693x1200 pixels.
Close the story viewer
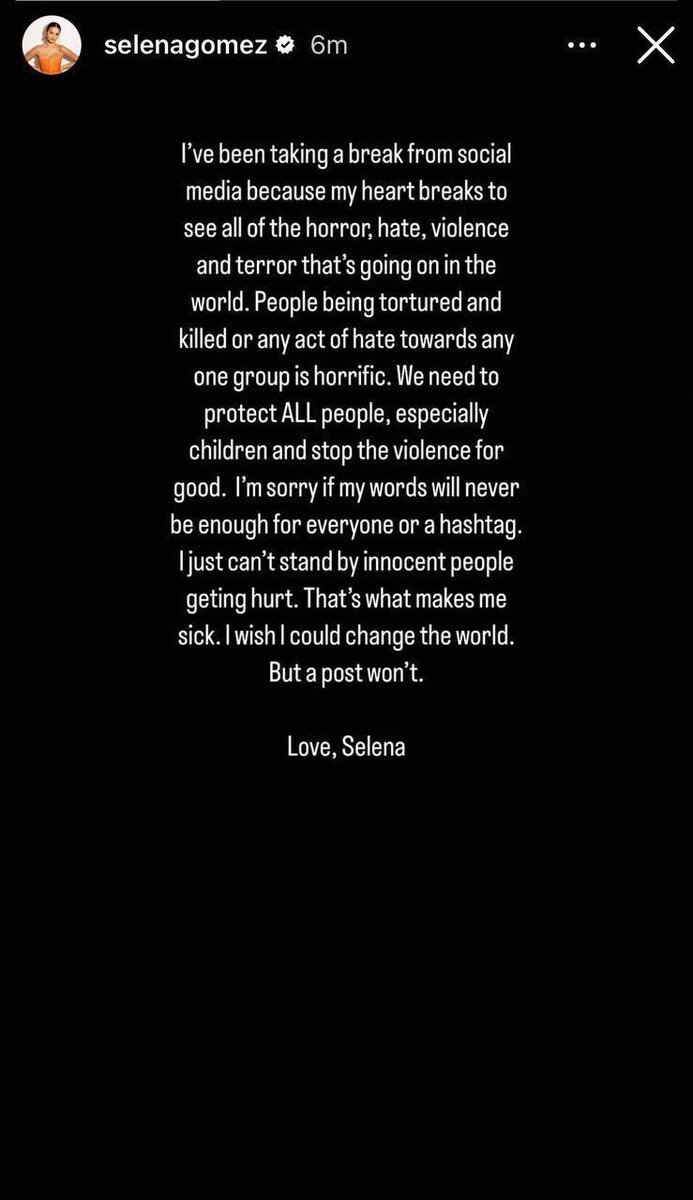[656, 45]
